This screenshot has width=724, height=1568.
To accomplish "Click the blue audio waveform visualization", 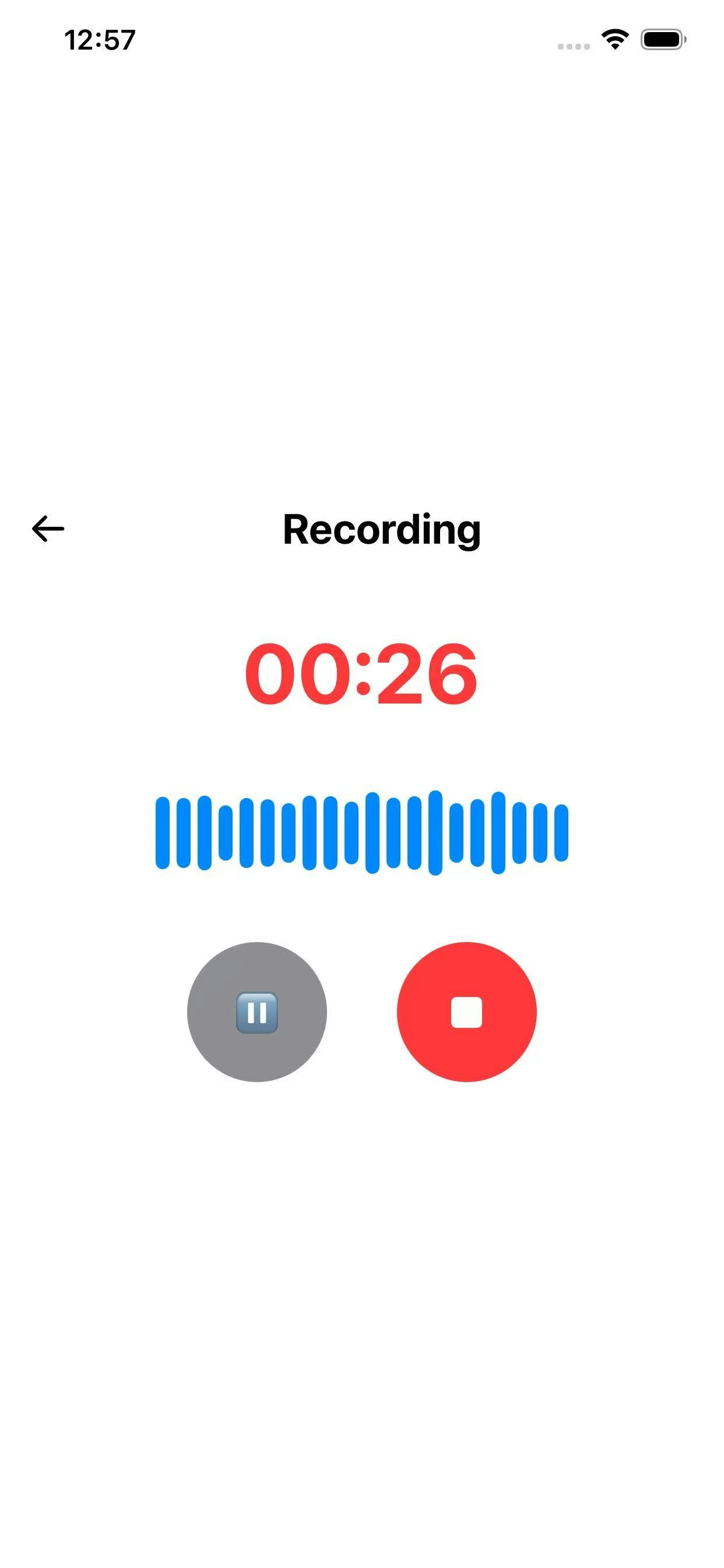I will pyautogui.click(x=362, y=834).
